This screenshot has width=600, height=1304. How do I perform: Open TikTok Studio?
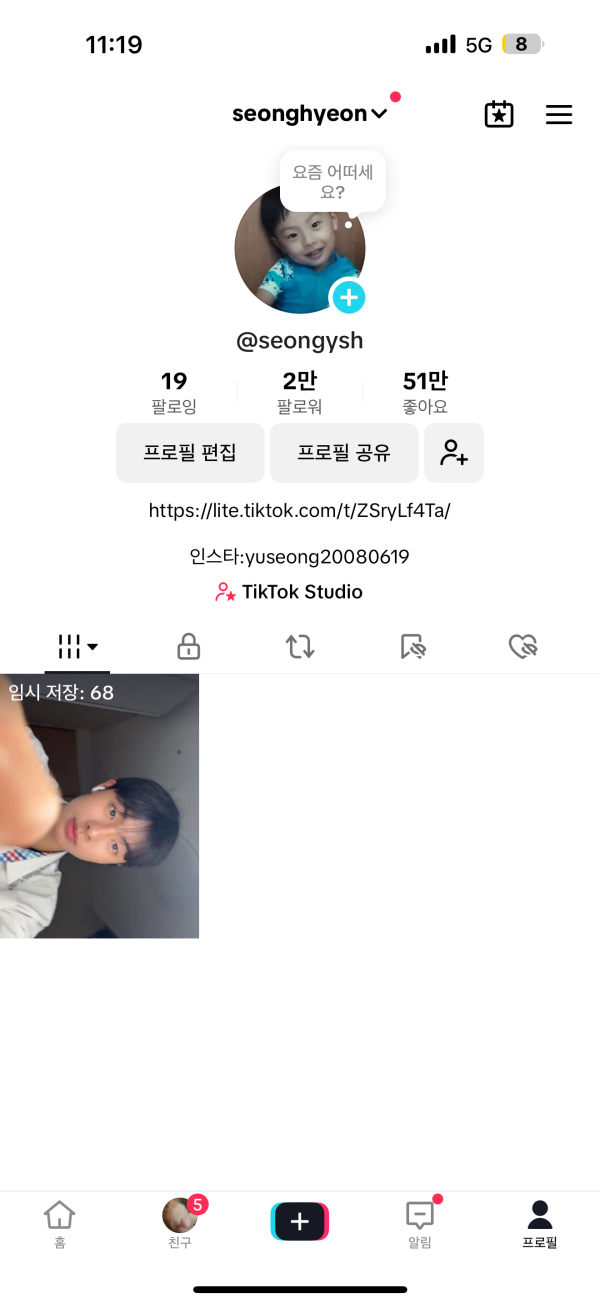coord(289,592)
